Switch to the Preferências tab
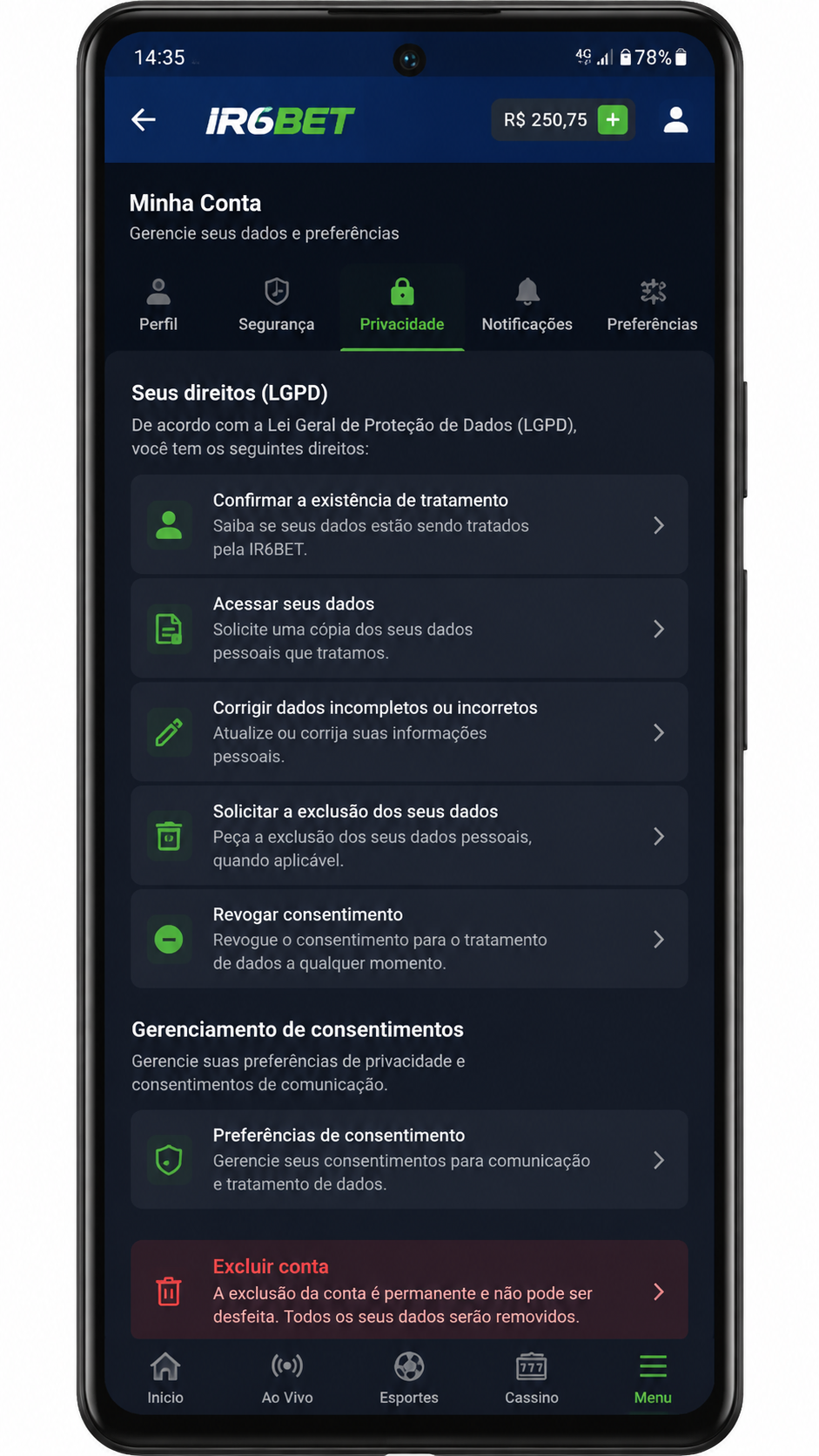The image size is (819, 1456). point(652,307)
